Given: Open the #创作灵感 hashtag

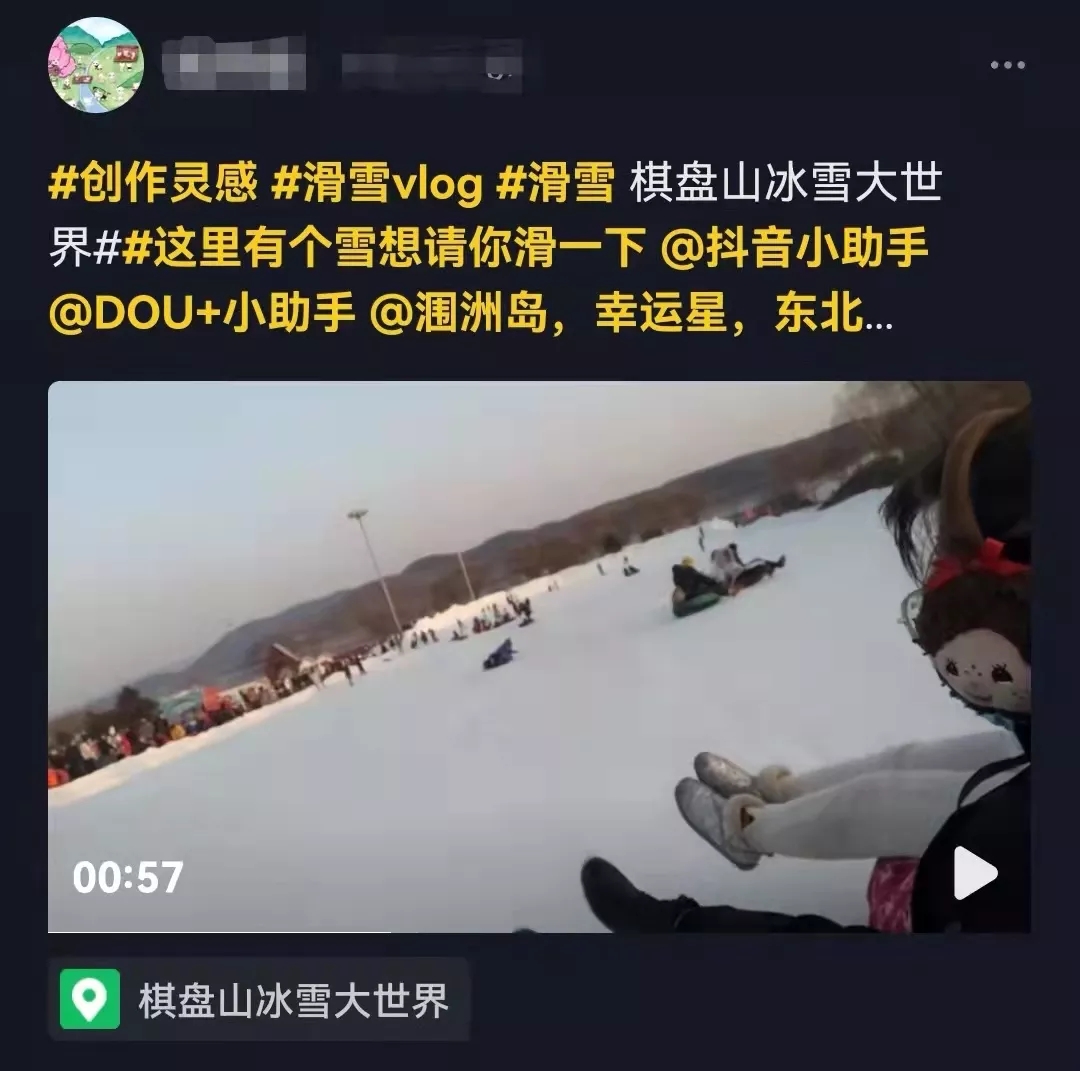Looking at the screenshot, I should [x=153, y=185].
